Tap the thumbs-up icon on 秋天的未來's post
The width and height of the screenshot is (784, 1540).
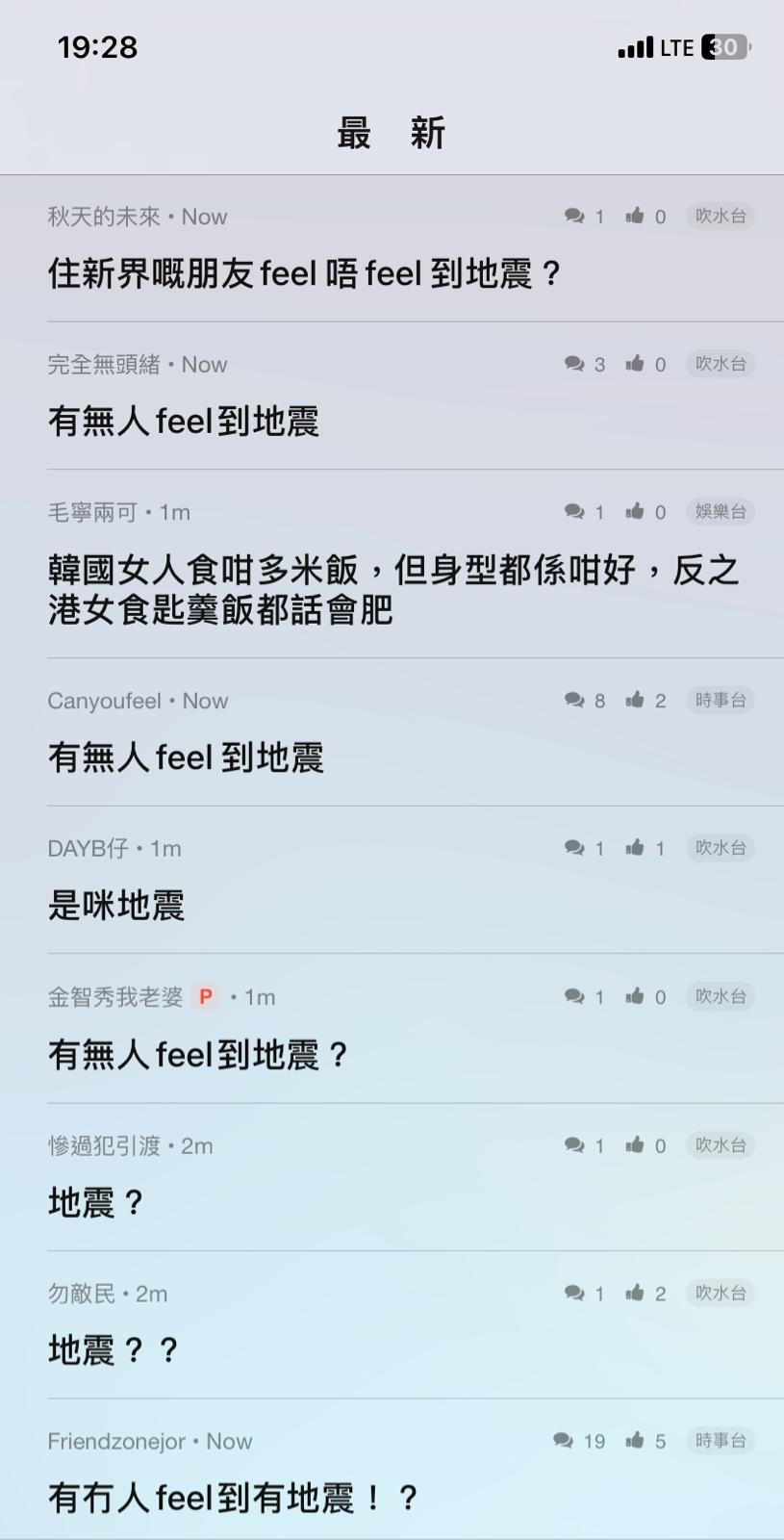click(636, 217)
